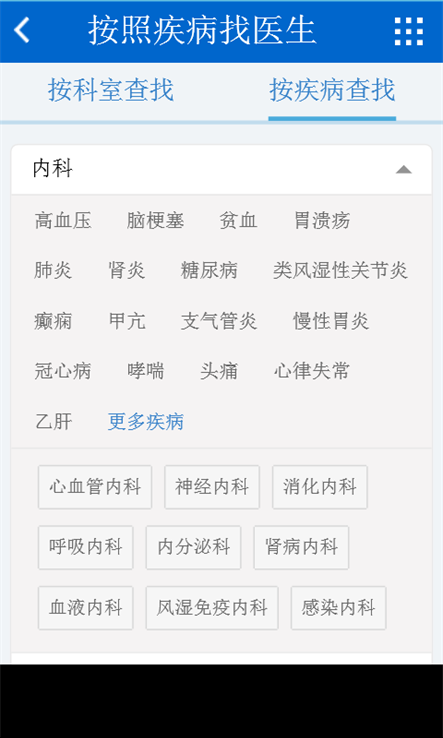Open the grid menu icon
Screen dimensions: 443x738
409,32
